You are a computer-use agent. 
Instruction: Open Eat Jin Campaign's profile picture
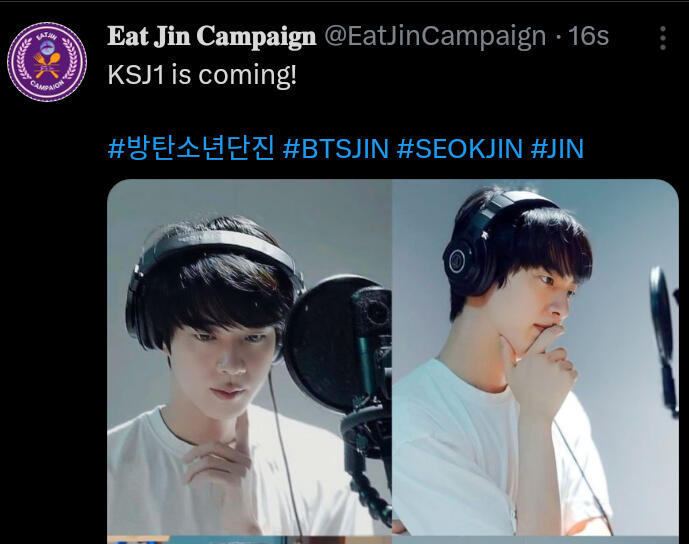click(47, 61)
